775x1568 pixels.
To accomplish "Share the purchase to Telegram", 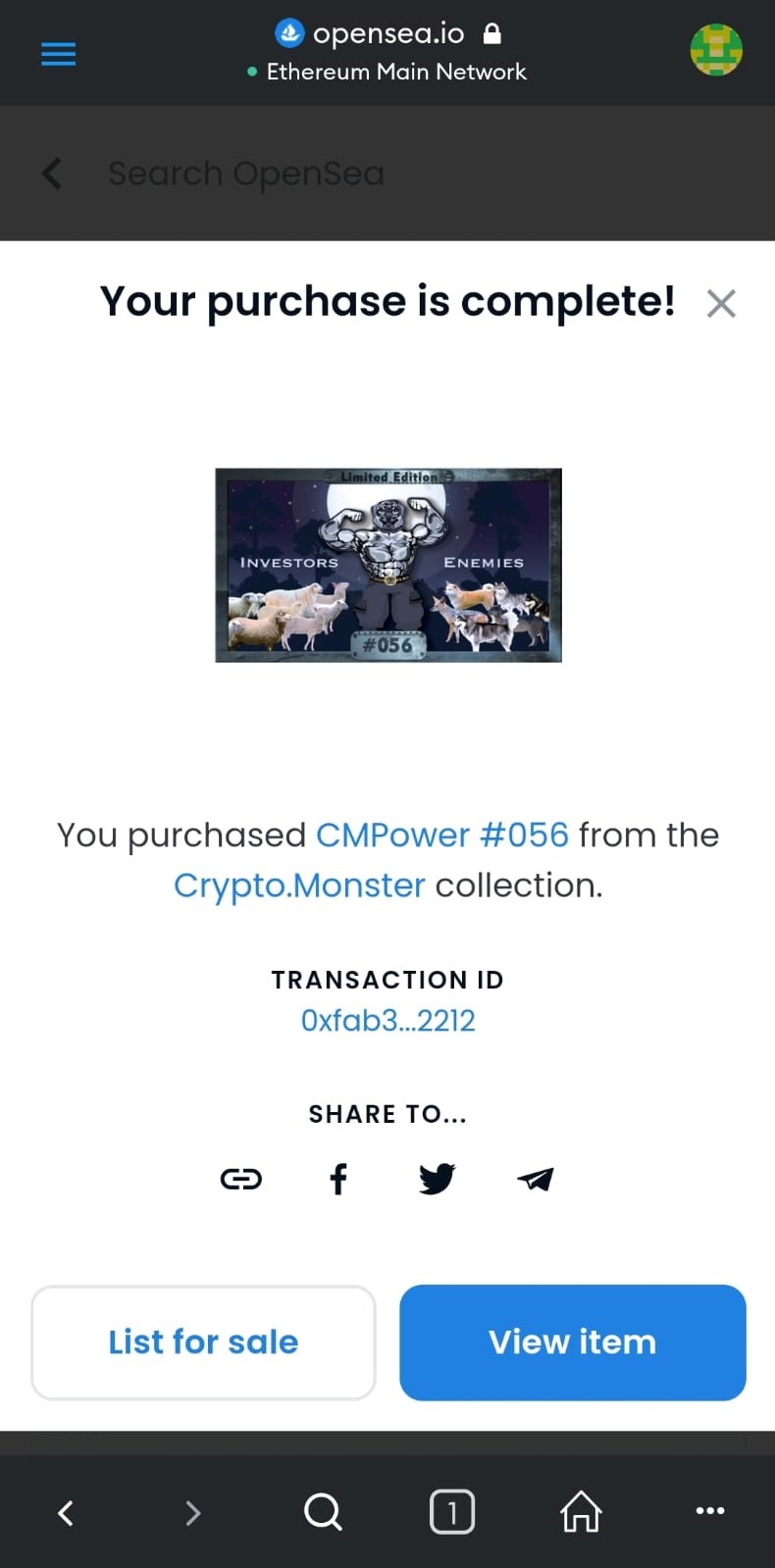I will pyautogui.click(x=536, y=1178).
